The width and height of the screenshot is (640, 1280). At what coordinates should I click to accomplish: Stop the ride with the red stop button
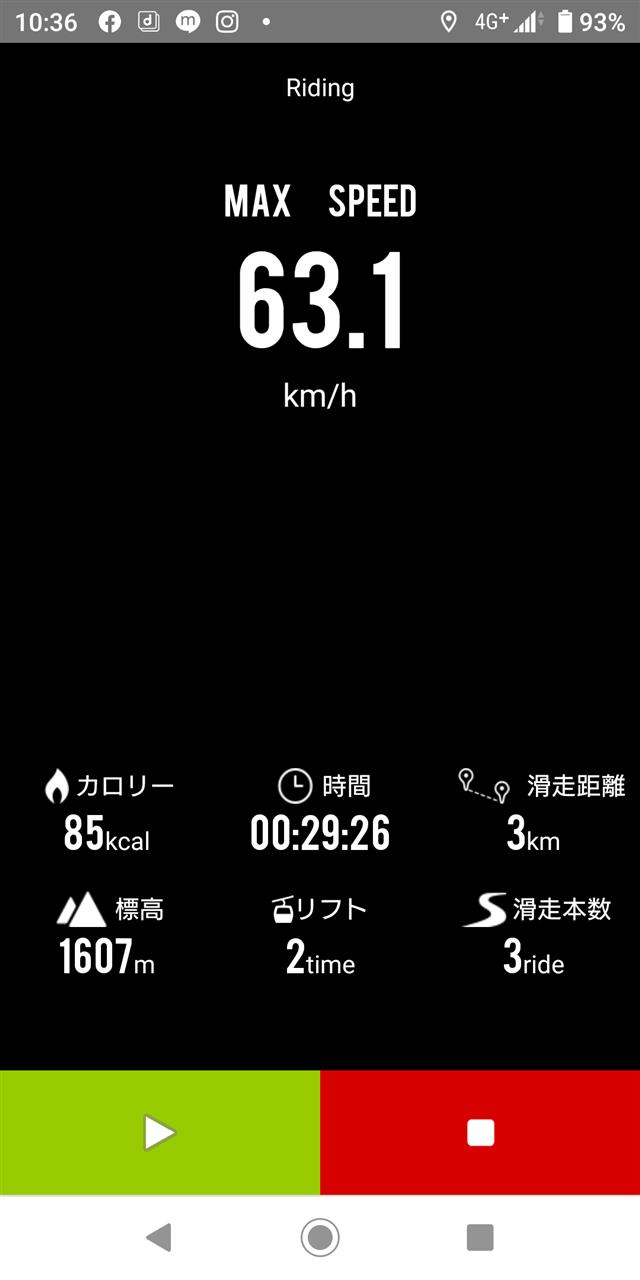click(480, 1132)
